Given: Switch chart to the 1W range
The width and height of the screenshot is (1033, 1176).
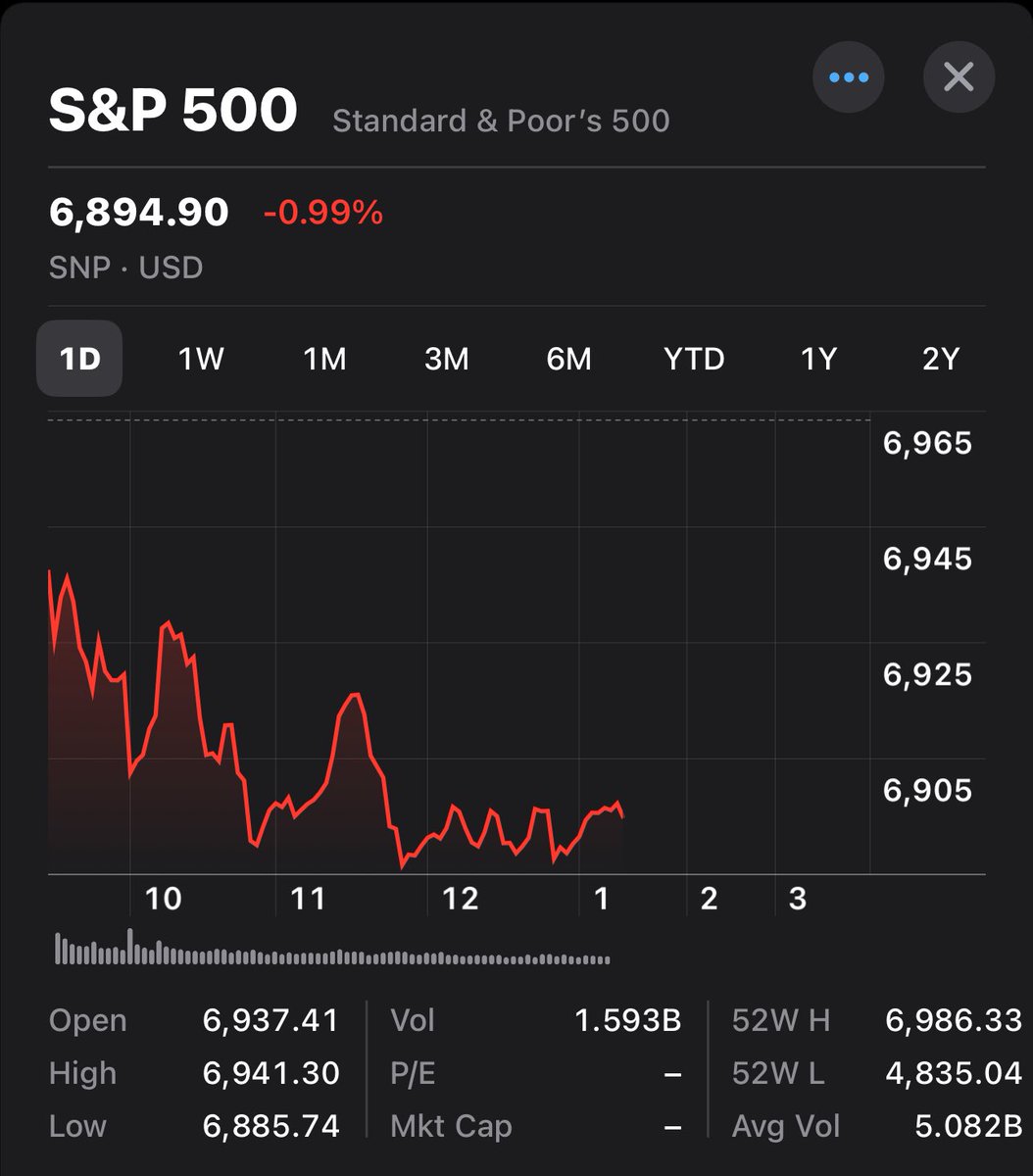Looking at the screenshot, I should pyautogui.click(x=201, y=359).
